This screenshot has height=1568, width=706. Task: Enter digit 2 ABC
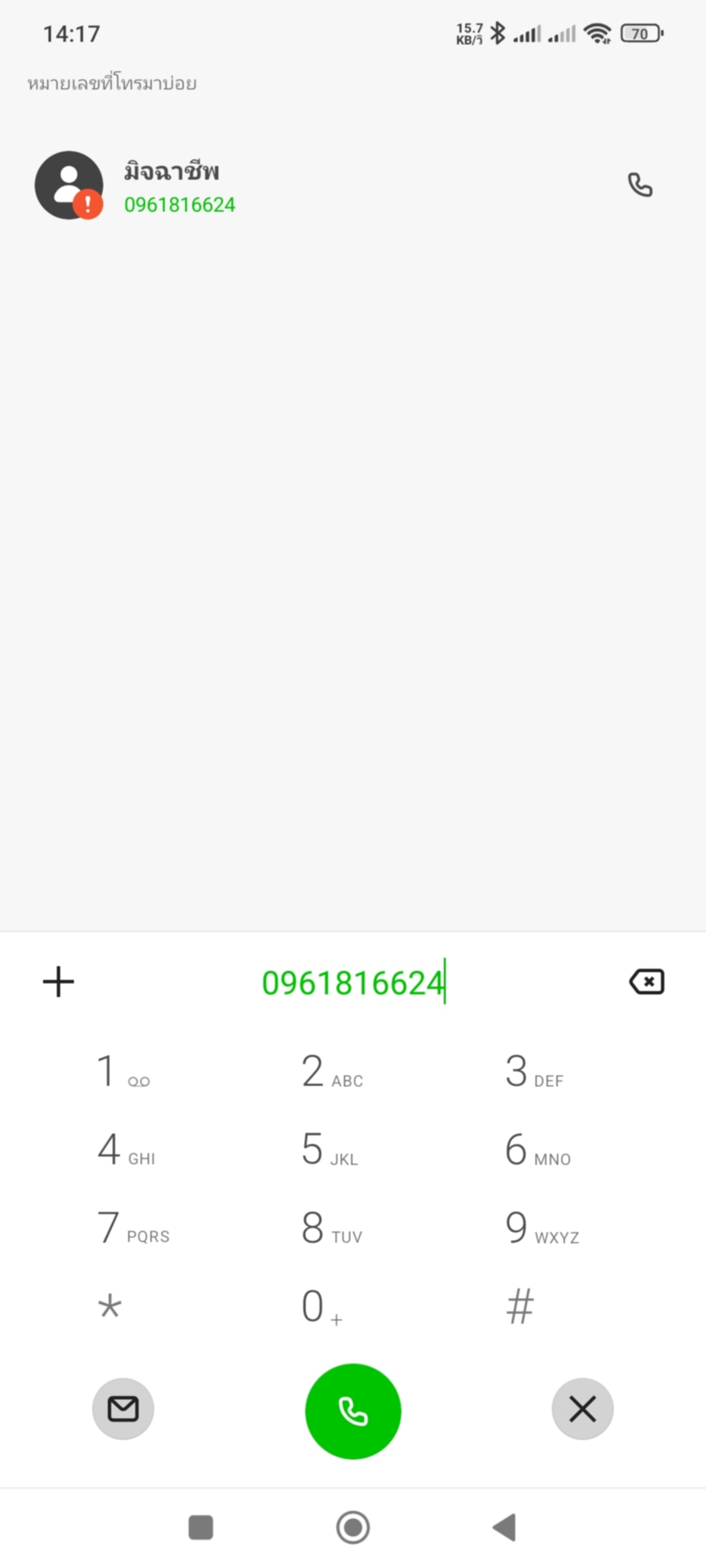tap(333, 1071)
